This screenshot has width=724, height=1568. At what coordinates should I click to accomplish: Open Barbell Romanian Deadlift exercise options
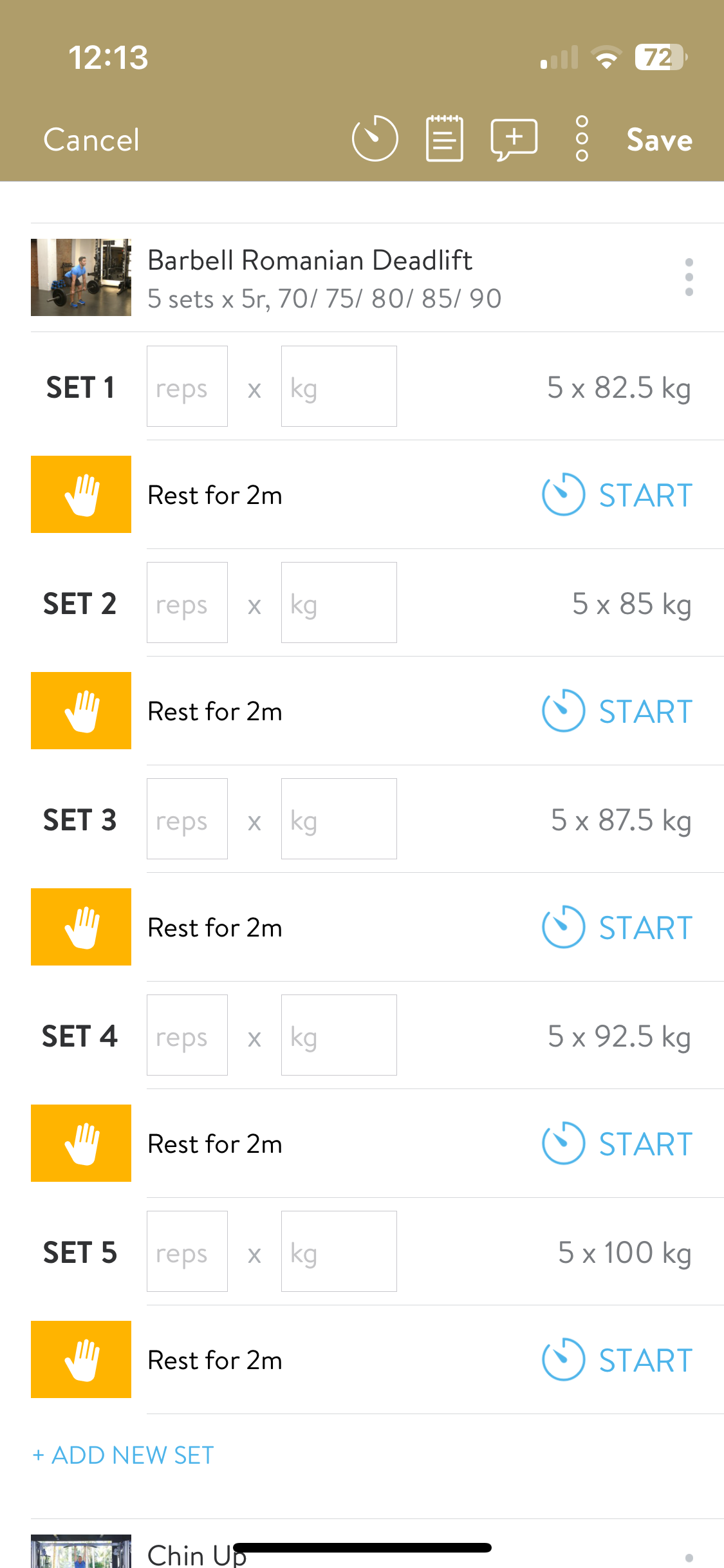(689, 277)
